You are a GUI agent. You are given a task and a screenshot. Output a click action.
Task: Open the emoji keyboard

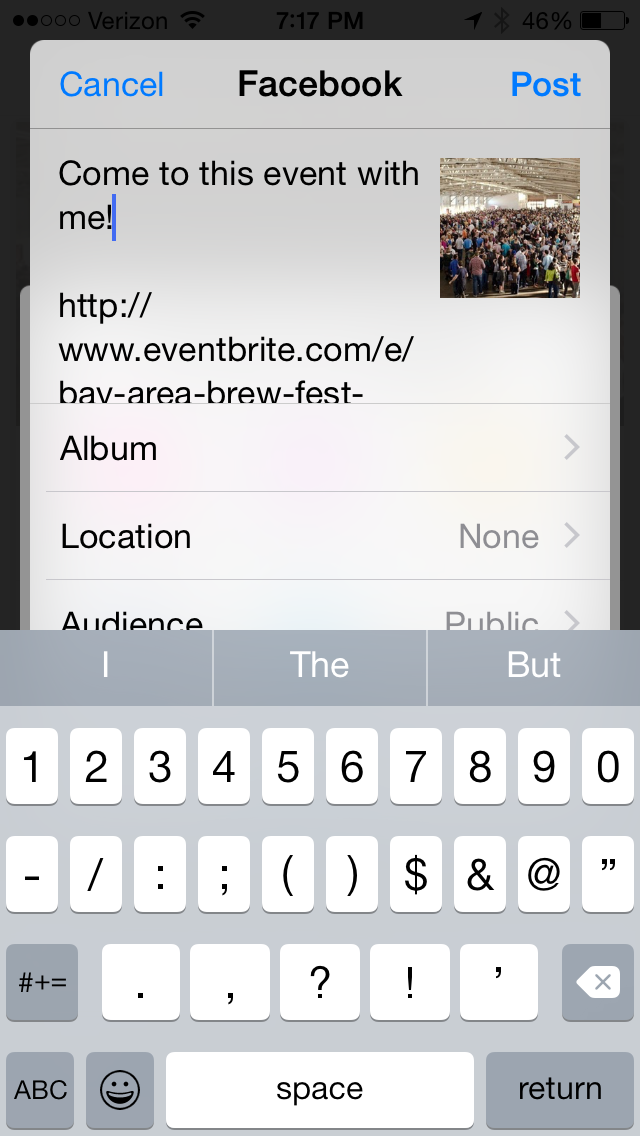[x=120, y=1089]
